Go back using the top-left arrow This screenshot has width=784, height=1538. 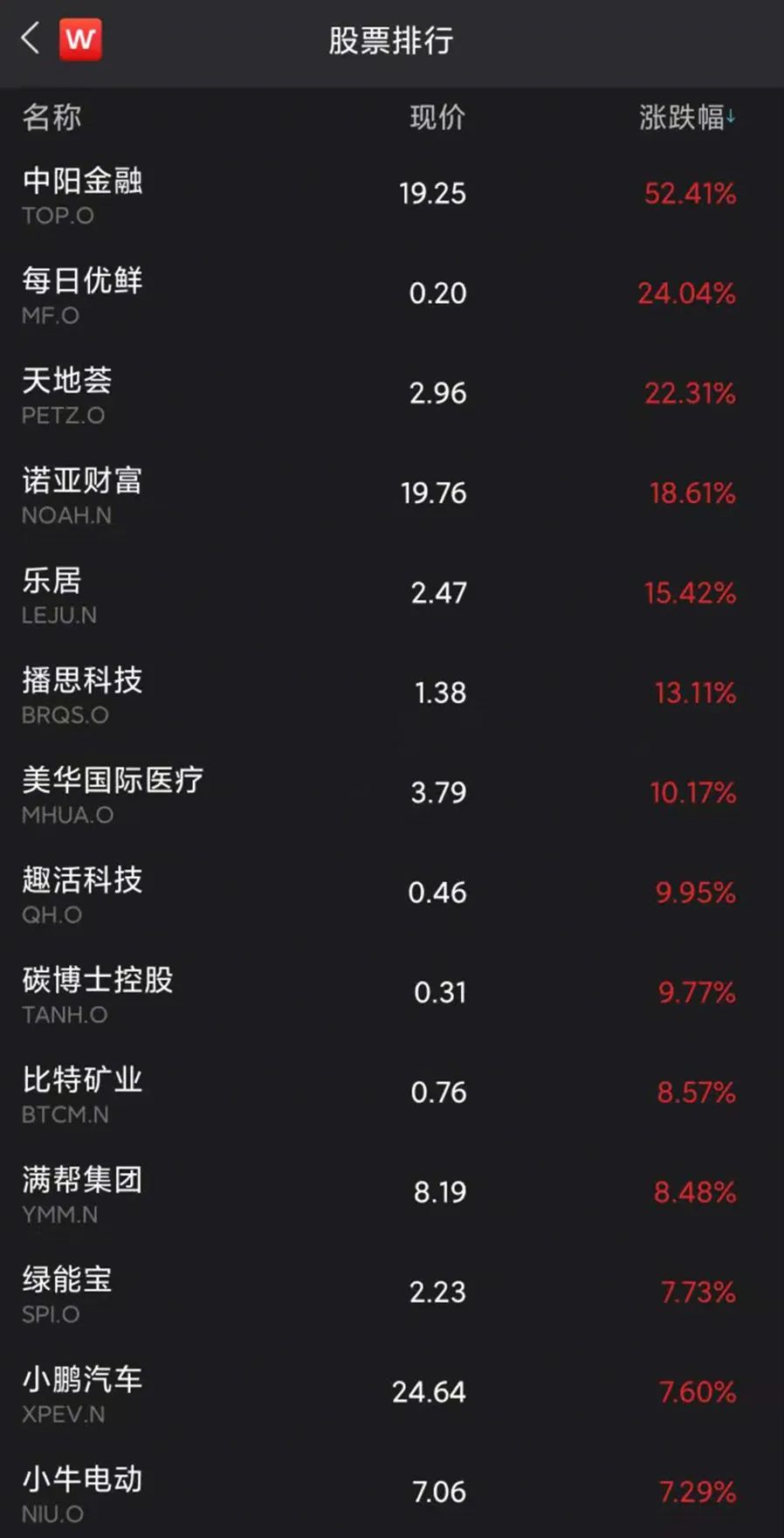click(31, 38)
